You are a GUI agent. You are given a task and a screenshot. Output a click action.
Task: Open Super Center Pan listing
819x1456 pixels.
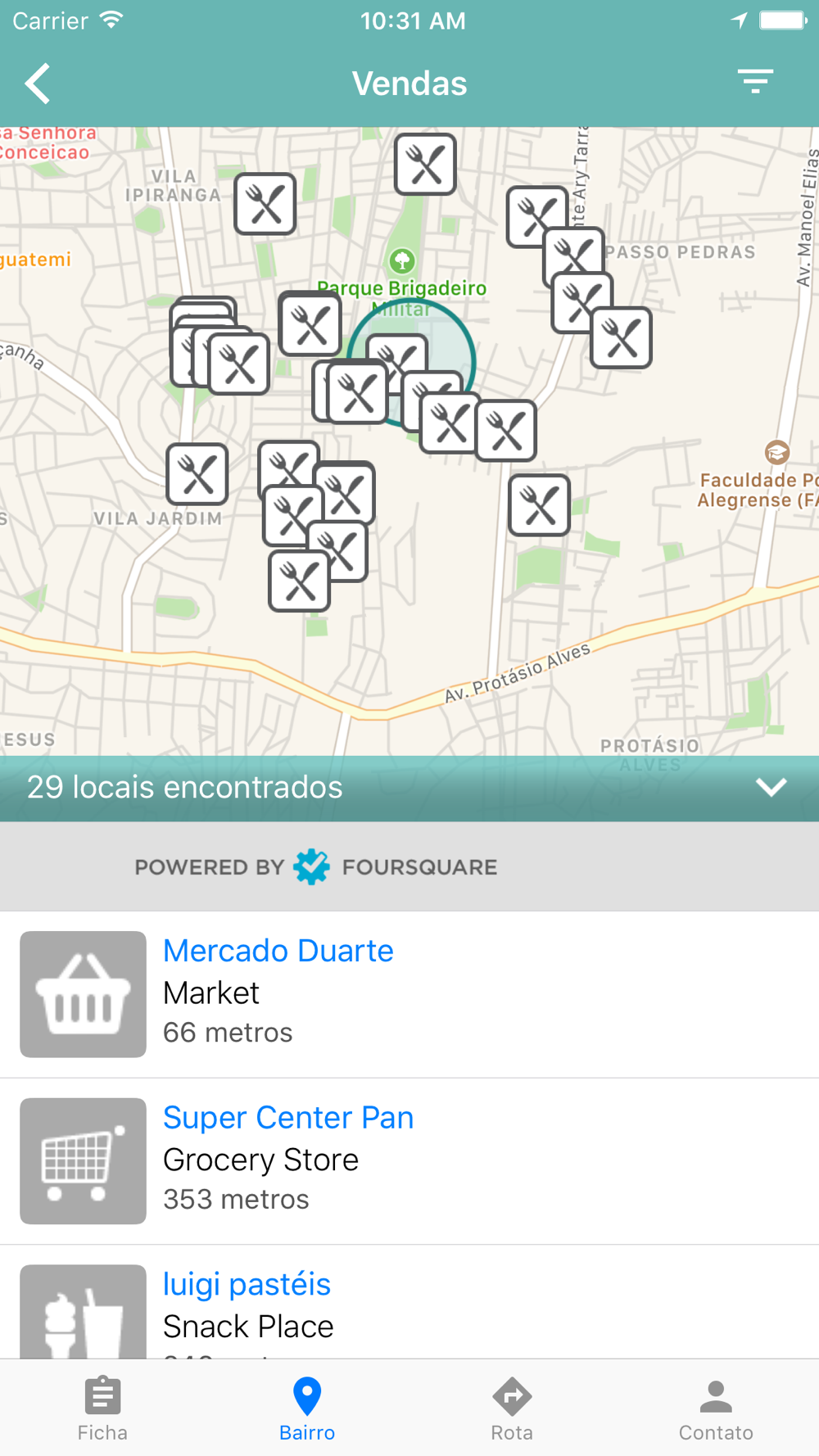tap(409, 1161)
